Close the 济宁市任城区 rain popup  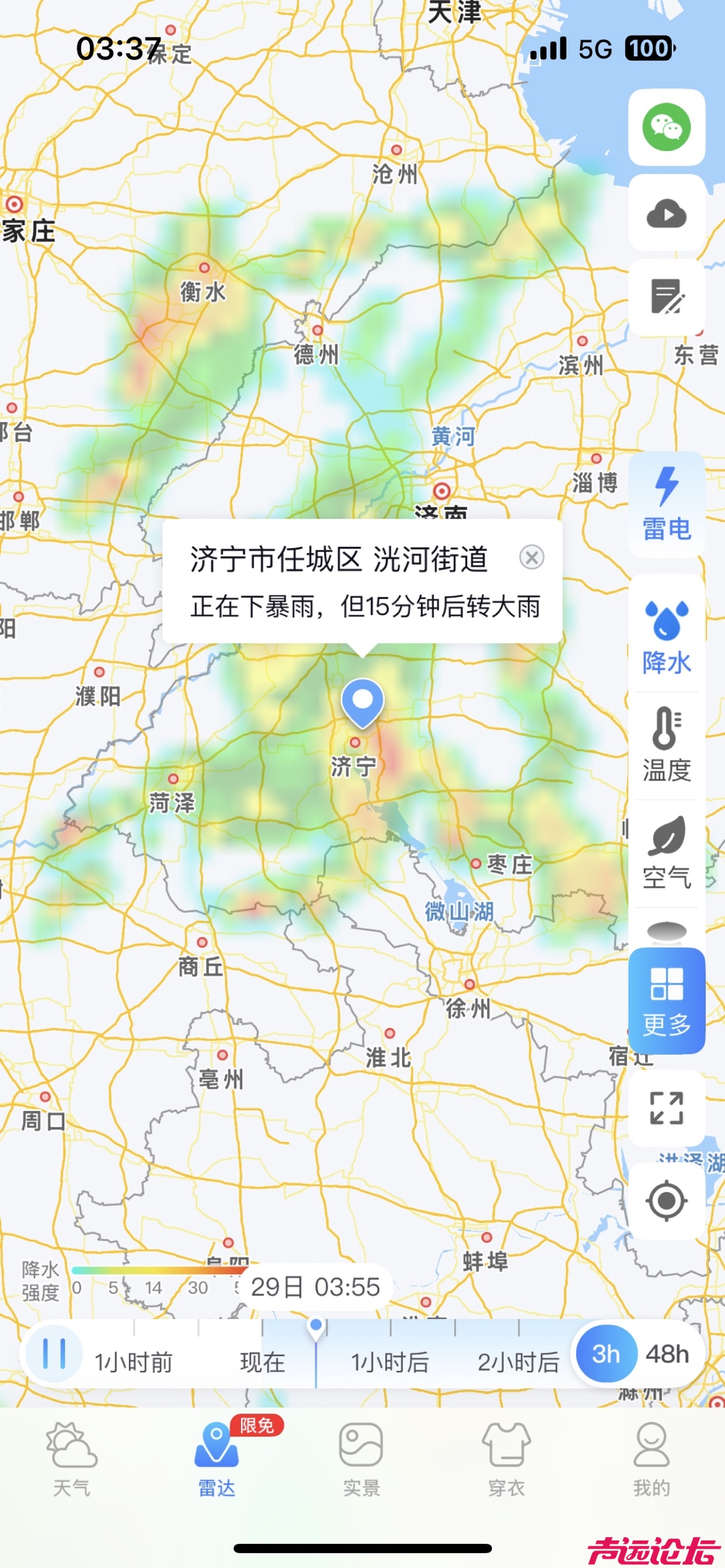pyautogui.click(x=532, y=557)
